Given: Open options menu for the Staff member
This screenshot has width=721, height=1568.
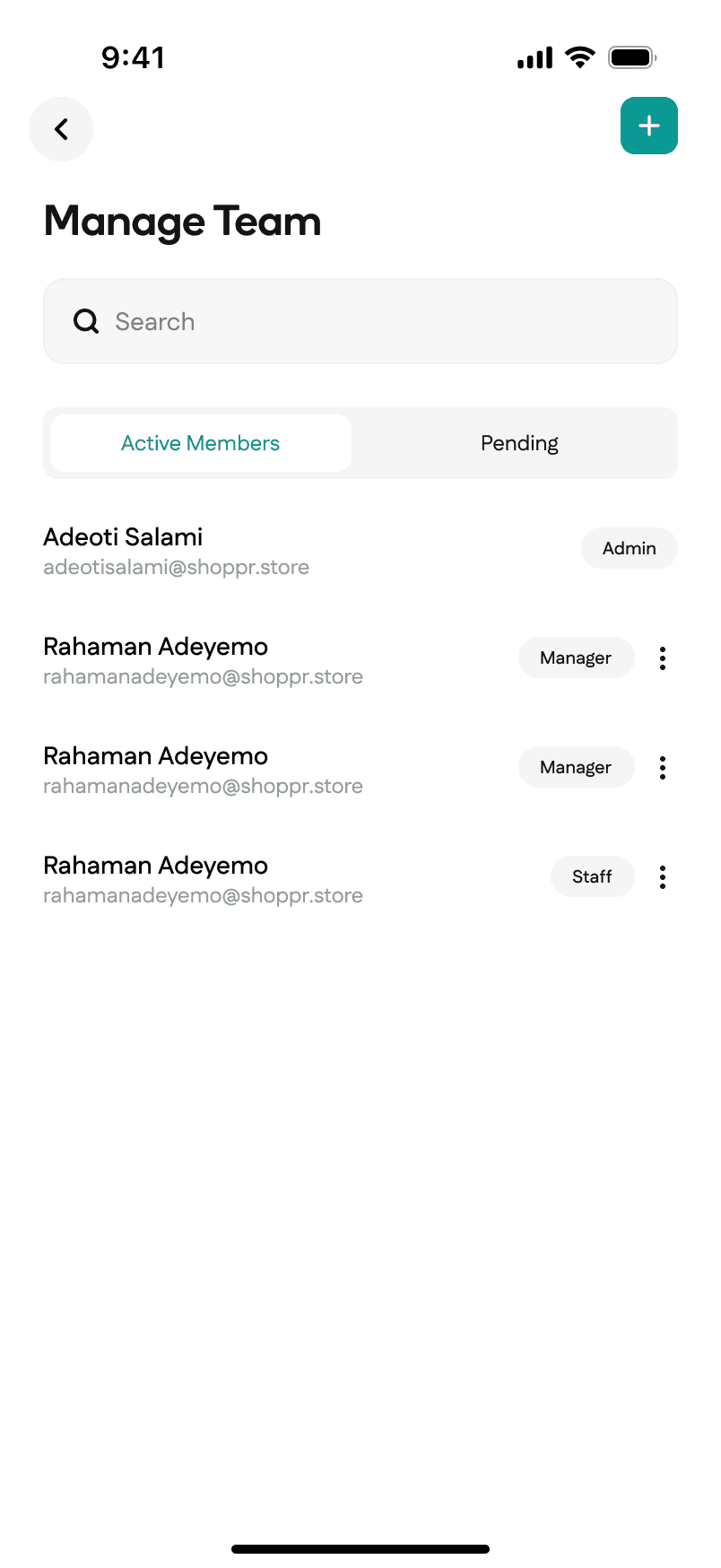Looking at the screenshot, I should (663, 877).
